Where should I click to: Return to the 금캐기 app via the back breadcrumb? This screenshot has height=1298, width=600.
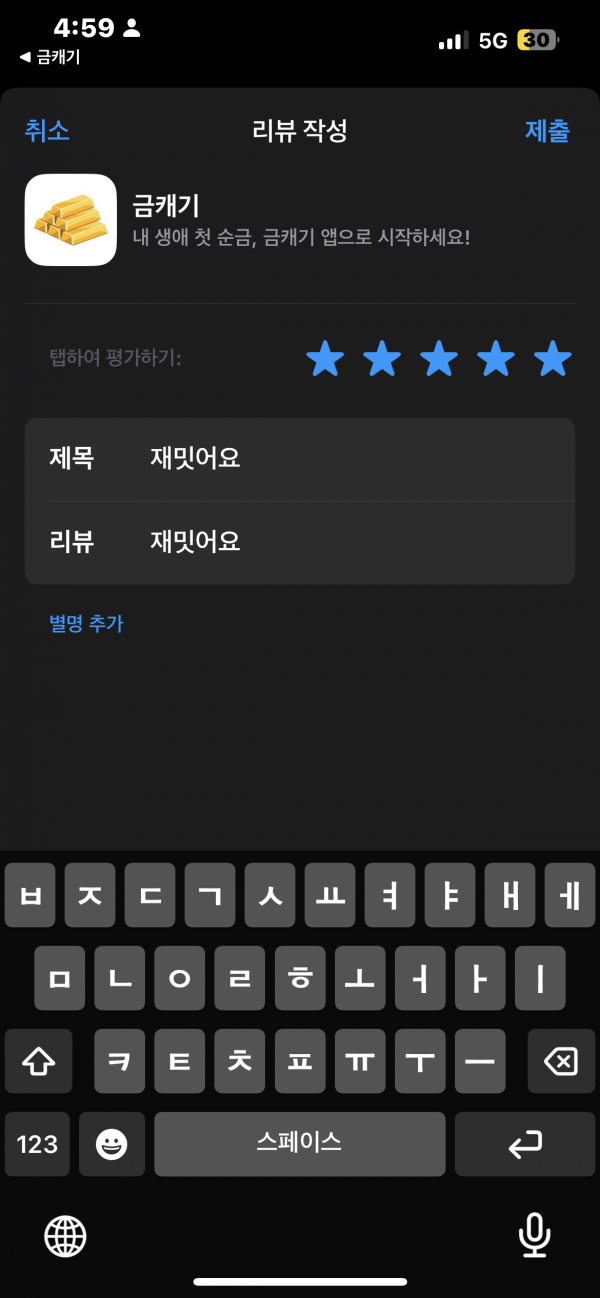49,57
